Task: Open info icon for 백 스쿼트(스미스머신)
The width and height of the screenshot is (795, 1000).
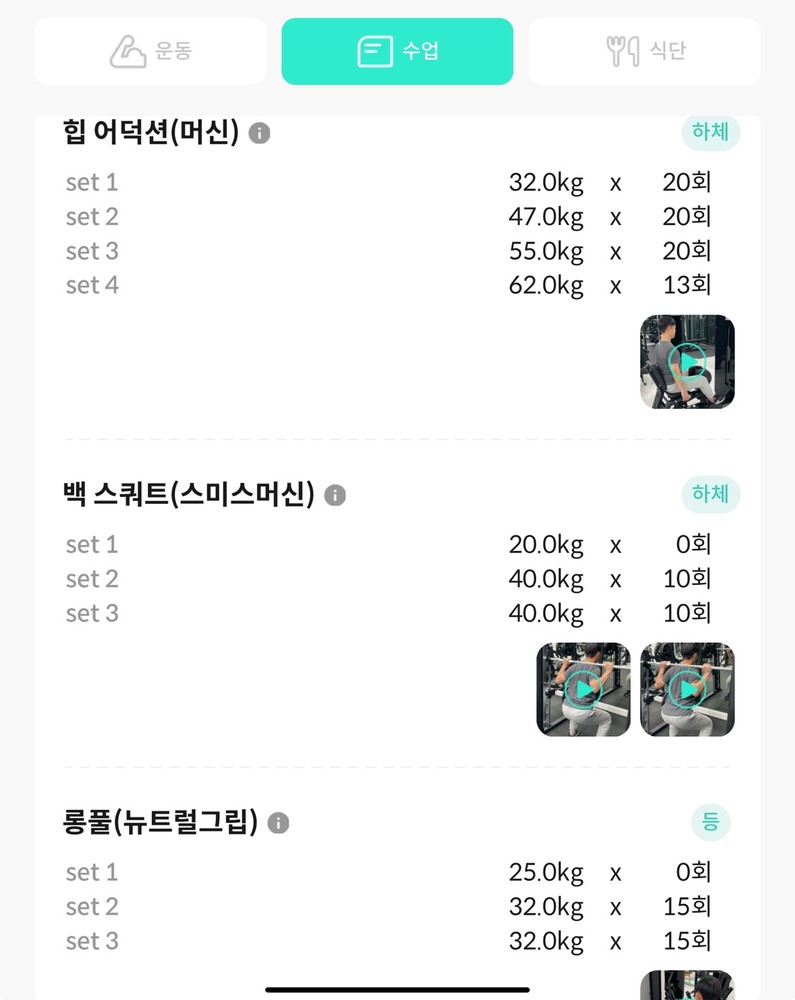Action: point(335,495)
